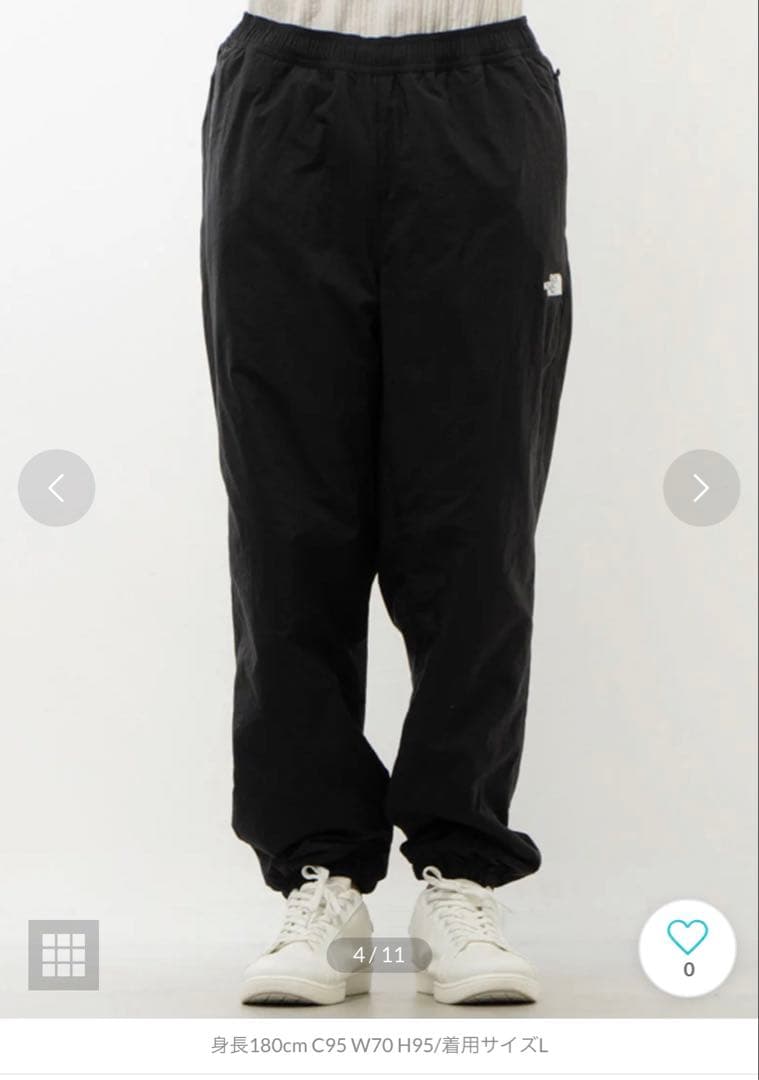759x1080 pixels.
Task: Click the favorites count showing 0
Action: 690,968
